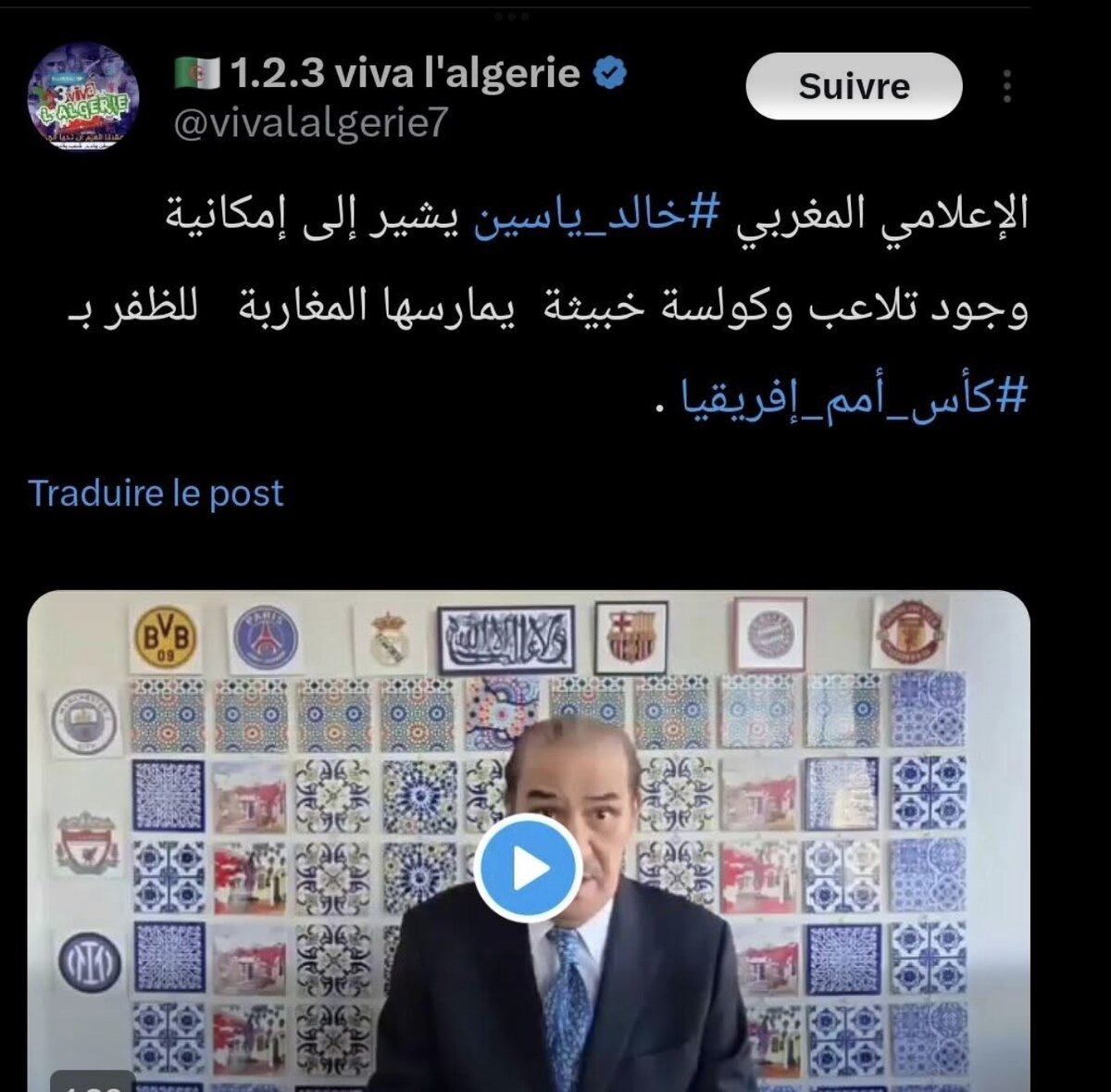Open the @vivalalgerie7 account name

(x=309, y=123)
